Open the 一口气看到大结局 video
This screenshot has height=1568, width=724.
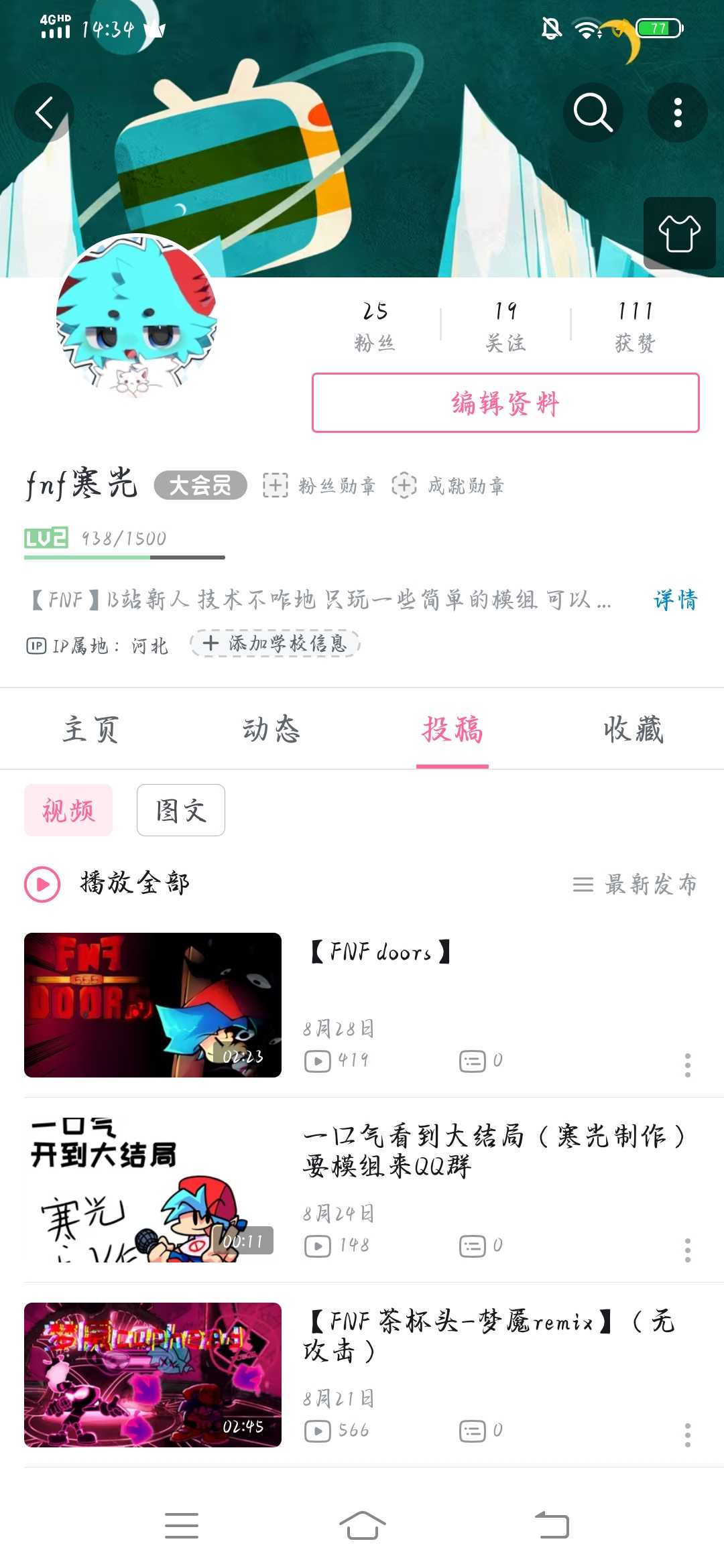pos(153,1189)
